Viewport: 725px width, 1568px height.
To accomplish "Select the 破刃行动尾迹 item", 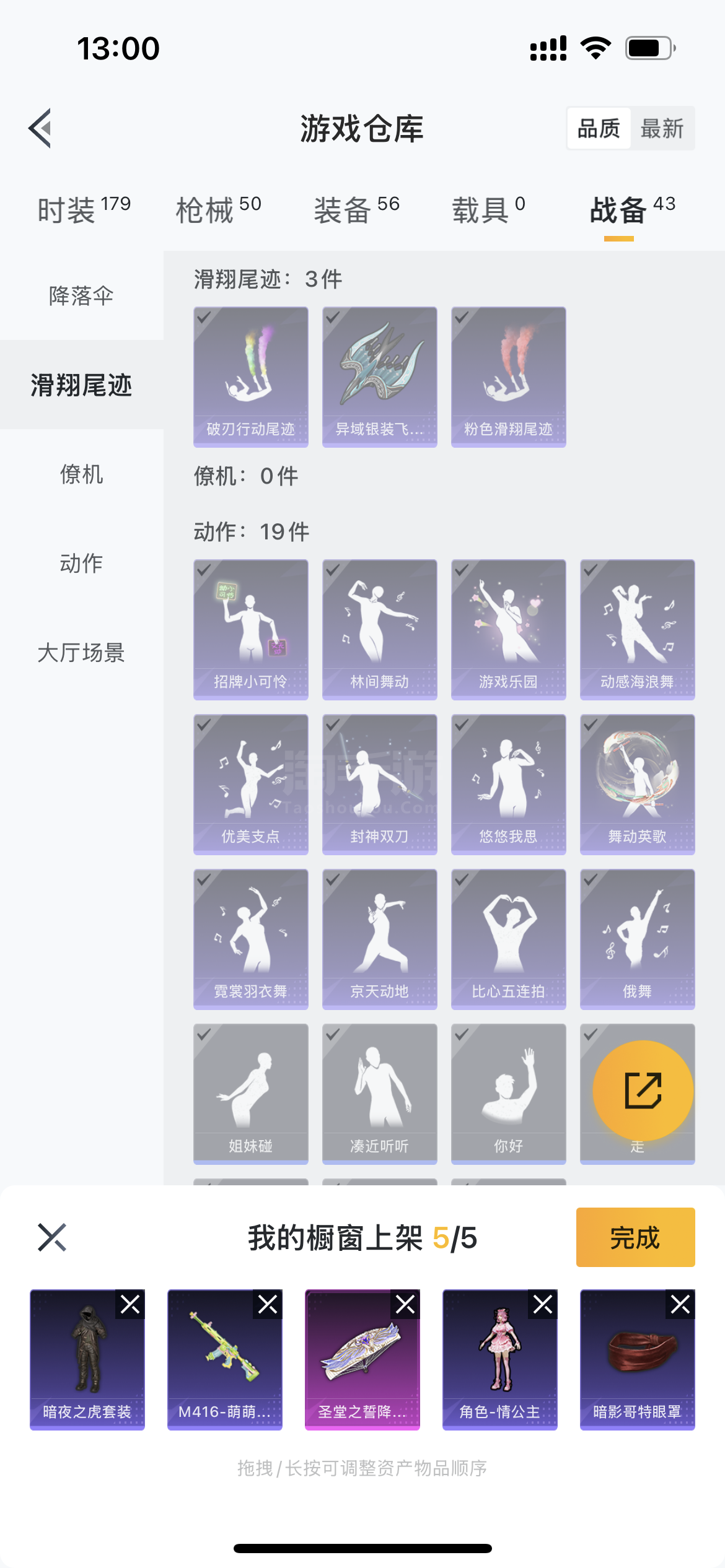I will click(x=250, y=377).
